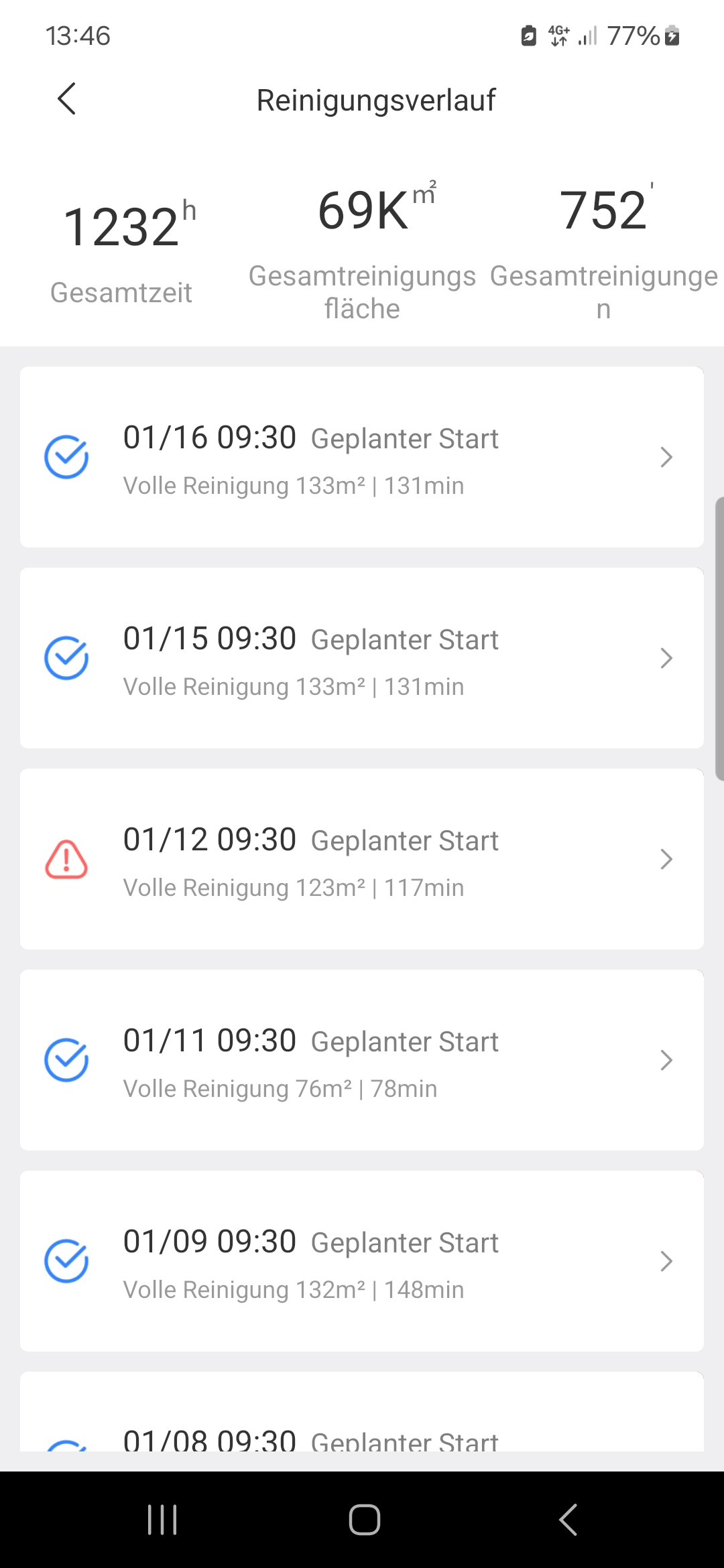
Task: Open the 01/15 Volle Reinigung record card
Action: (362, 657)
